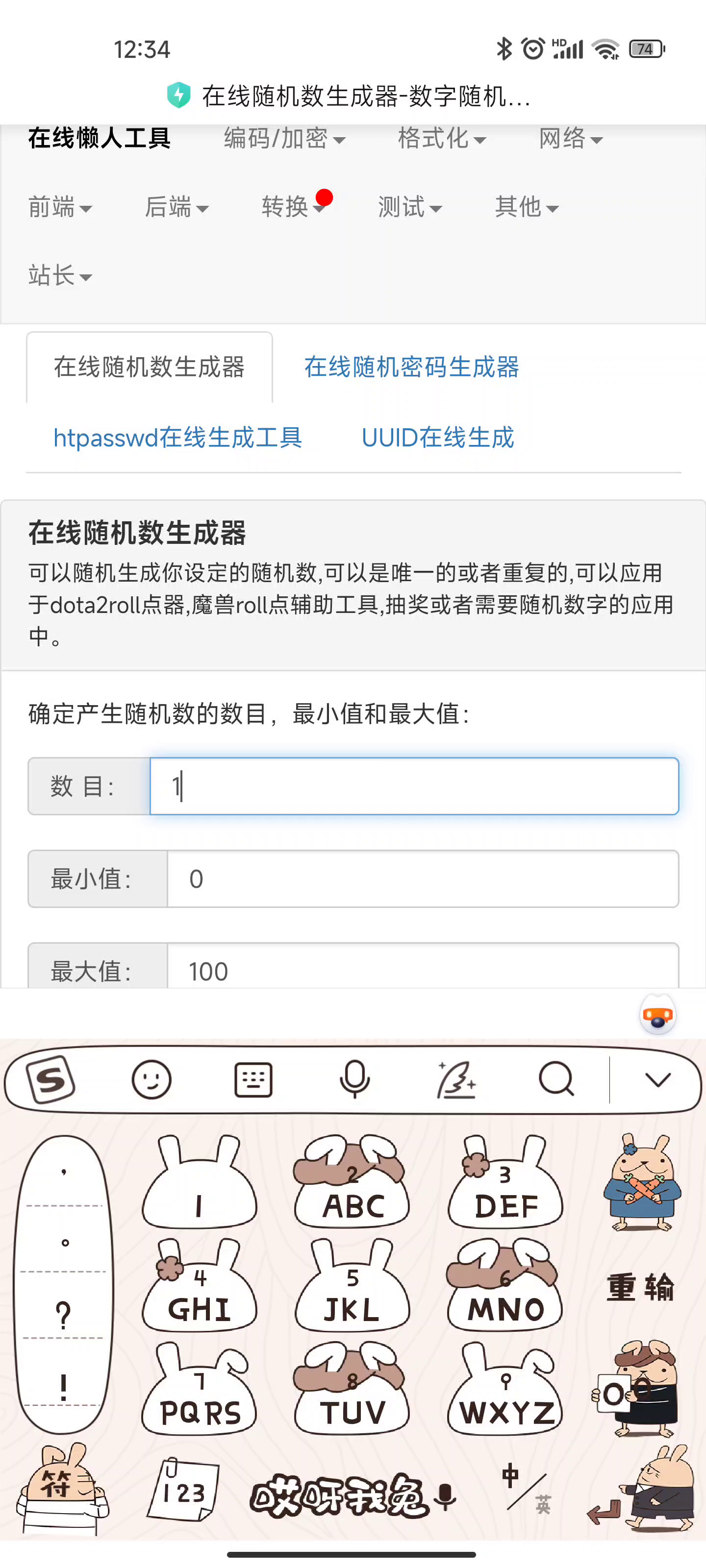The image size is (706, 1568).
Task: Expand the 编码/加密 dropdown menu
Action: click(284, 139)
